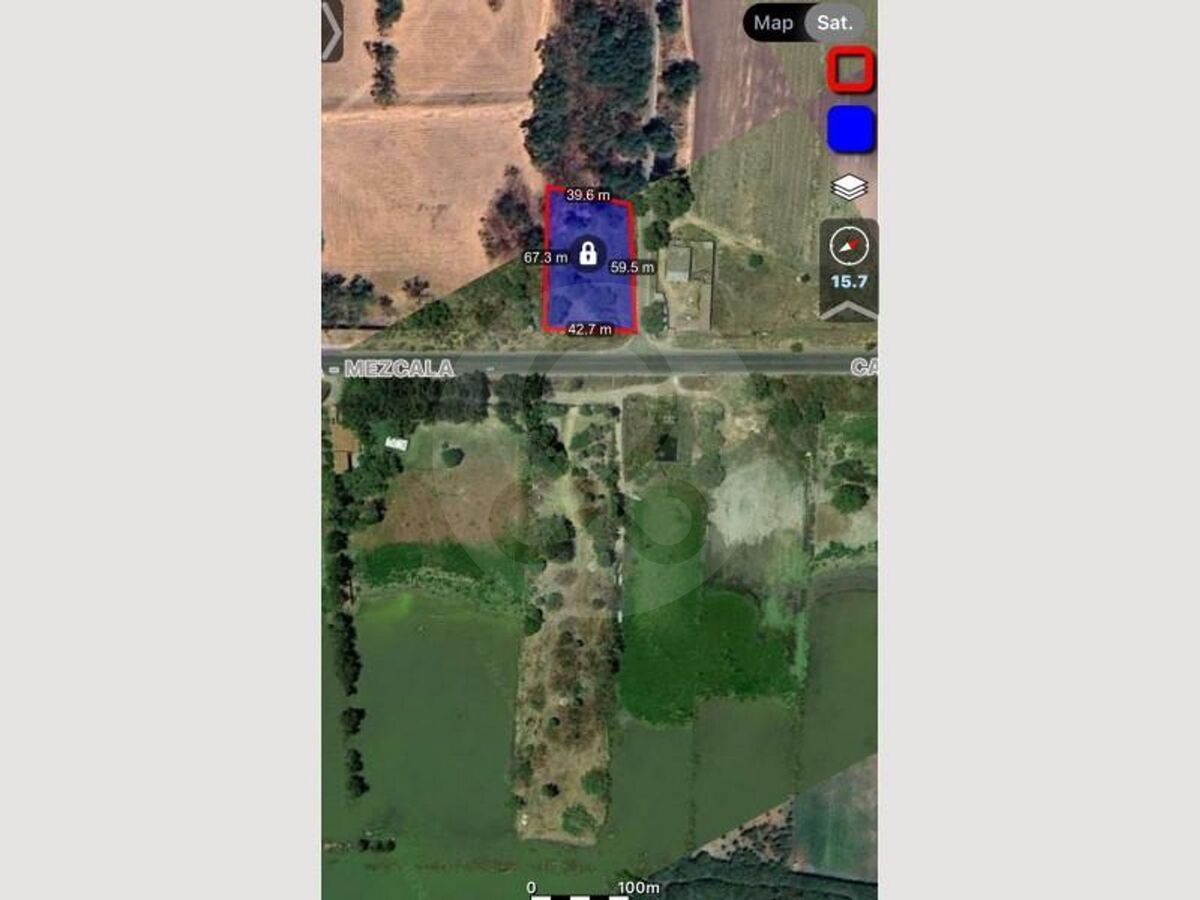
Task: Expand the left side panel arrow
Action: (x=332, y=31)
